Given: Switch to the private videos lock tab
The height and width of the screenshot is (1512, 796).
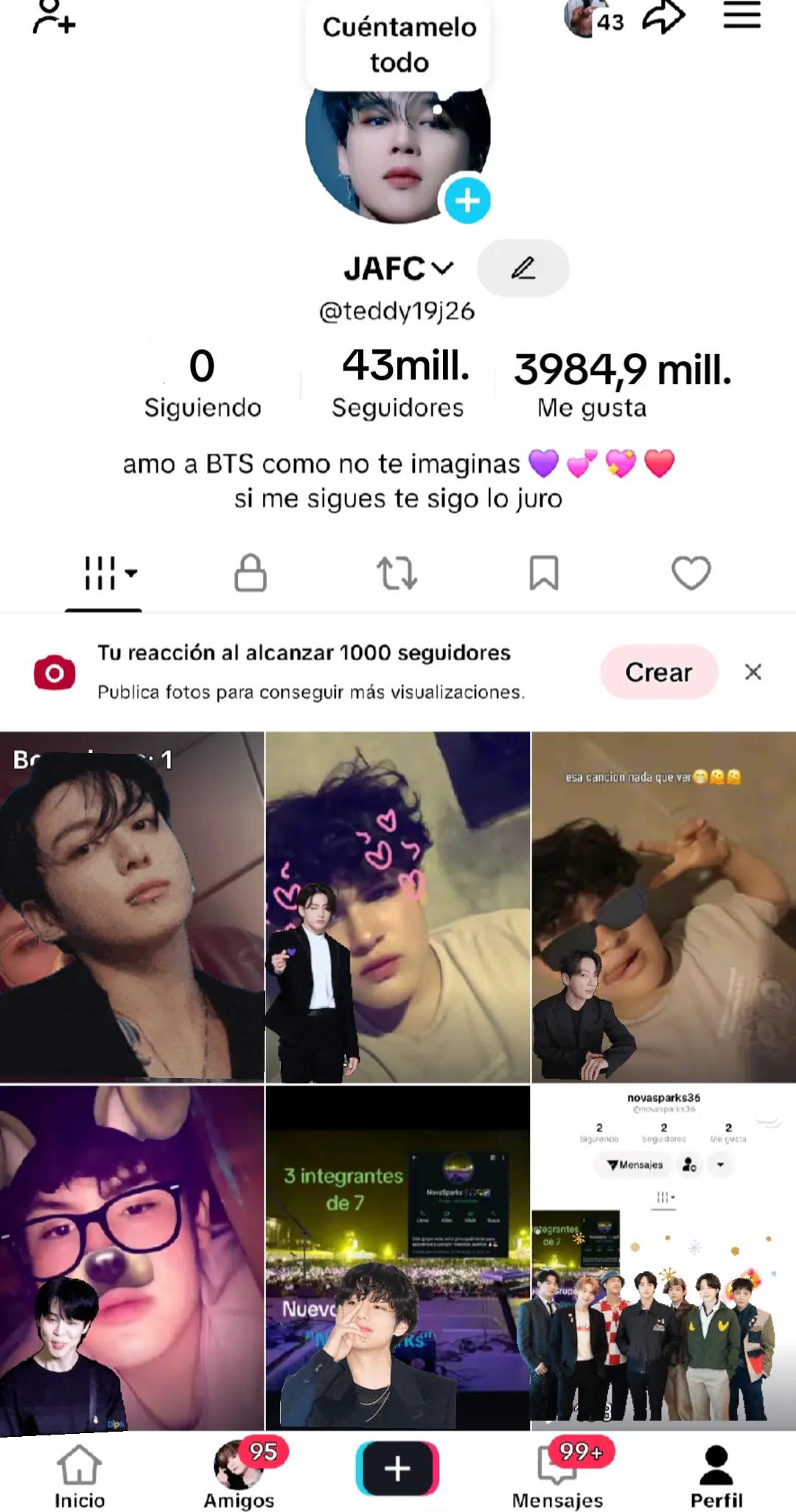Looking at the screenshot, I should click(251, 573).
